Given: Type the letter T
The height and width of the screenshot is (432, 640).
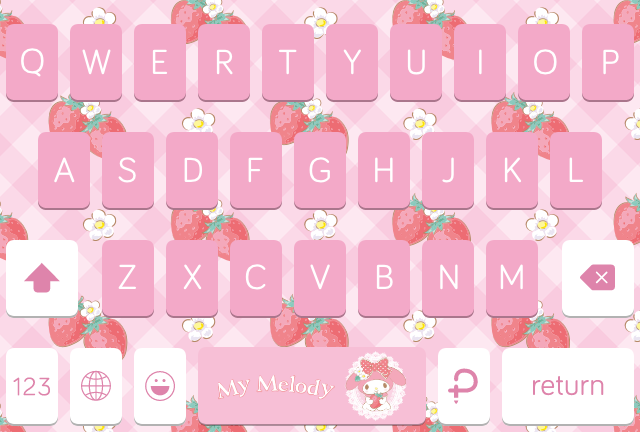Looking at the screenshot, I should pos(288,62).
